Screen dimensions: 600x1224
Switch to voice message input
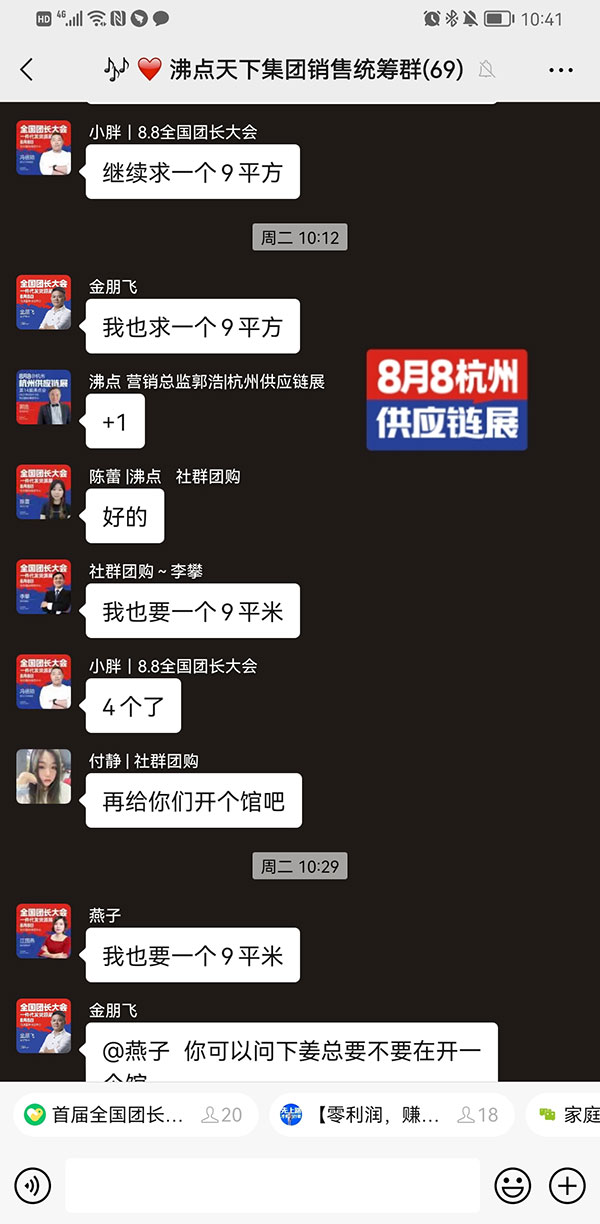point(33,1187)
